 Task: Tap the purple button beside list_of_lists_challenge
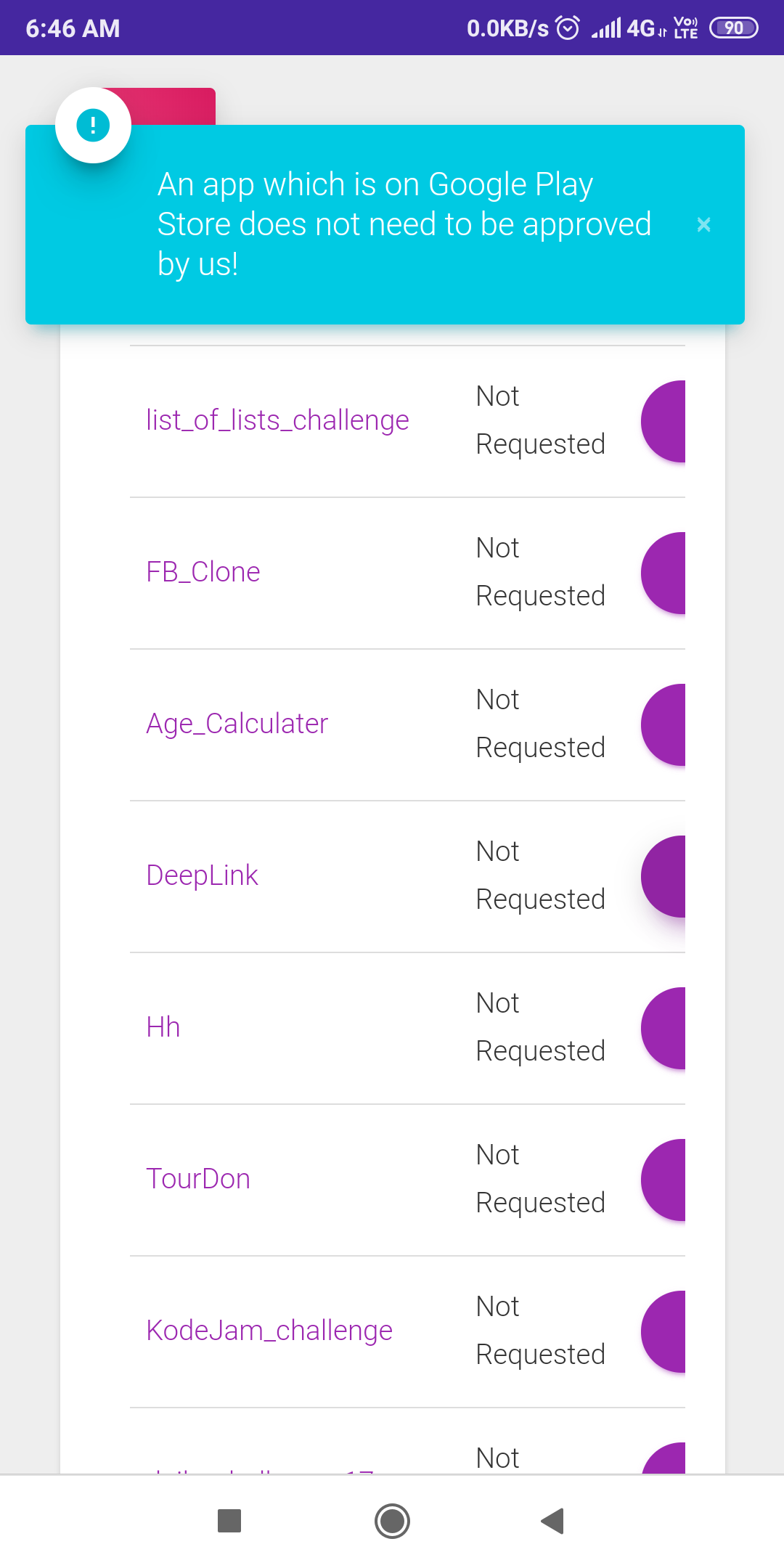(x=663, y=421)
